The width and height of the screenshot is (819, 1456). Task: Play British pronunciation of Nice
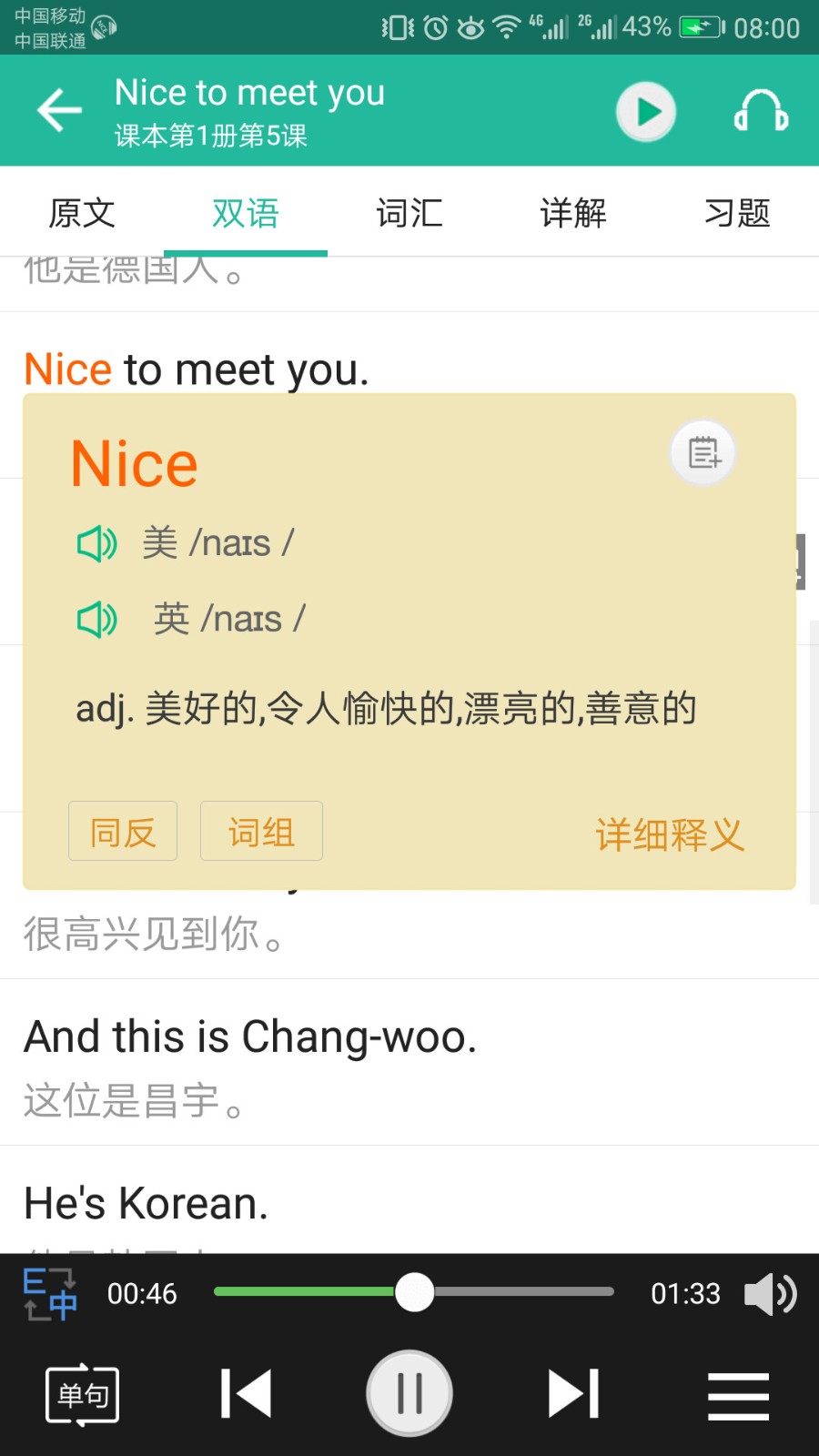pyautogui.click(x=96, y=620)
